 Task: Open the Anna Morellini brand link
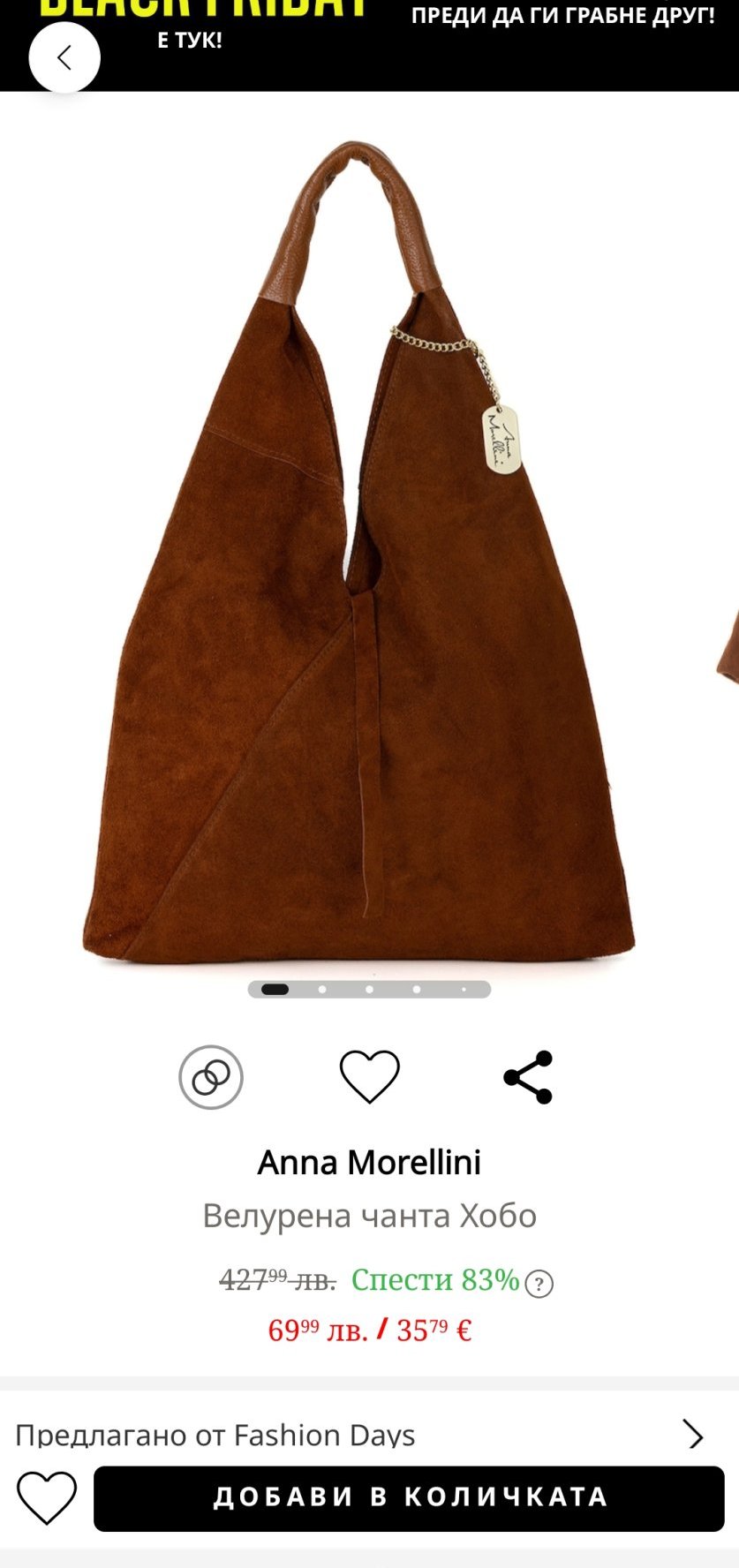point(369,1163)
